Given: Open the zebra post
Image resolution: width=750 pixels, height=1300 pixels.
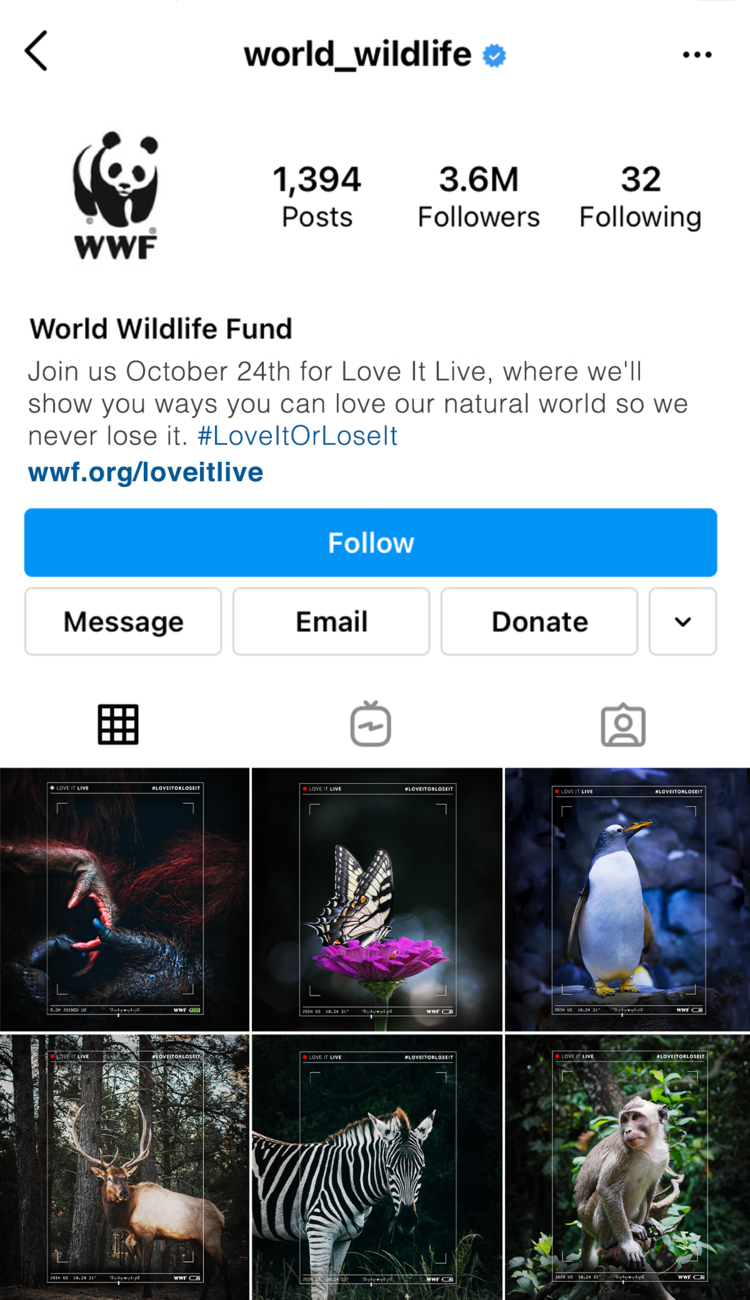Looking at the screenshot, I should pos(376,1167).
